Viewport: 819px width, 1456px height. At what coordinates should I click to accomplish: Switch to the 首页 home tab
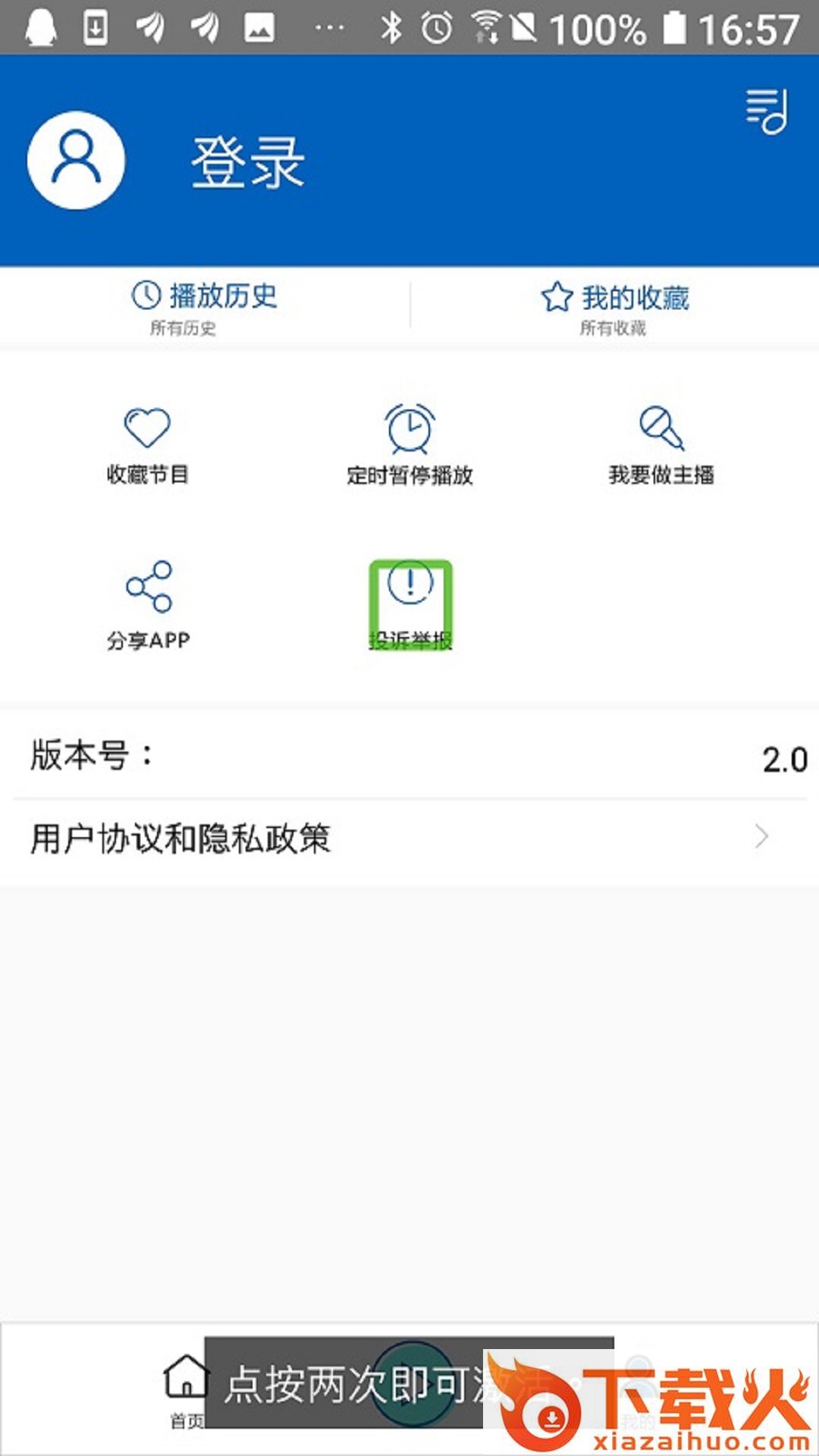(x=185, y=1389)
